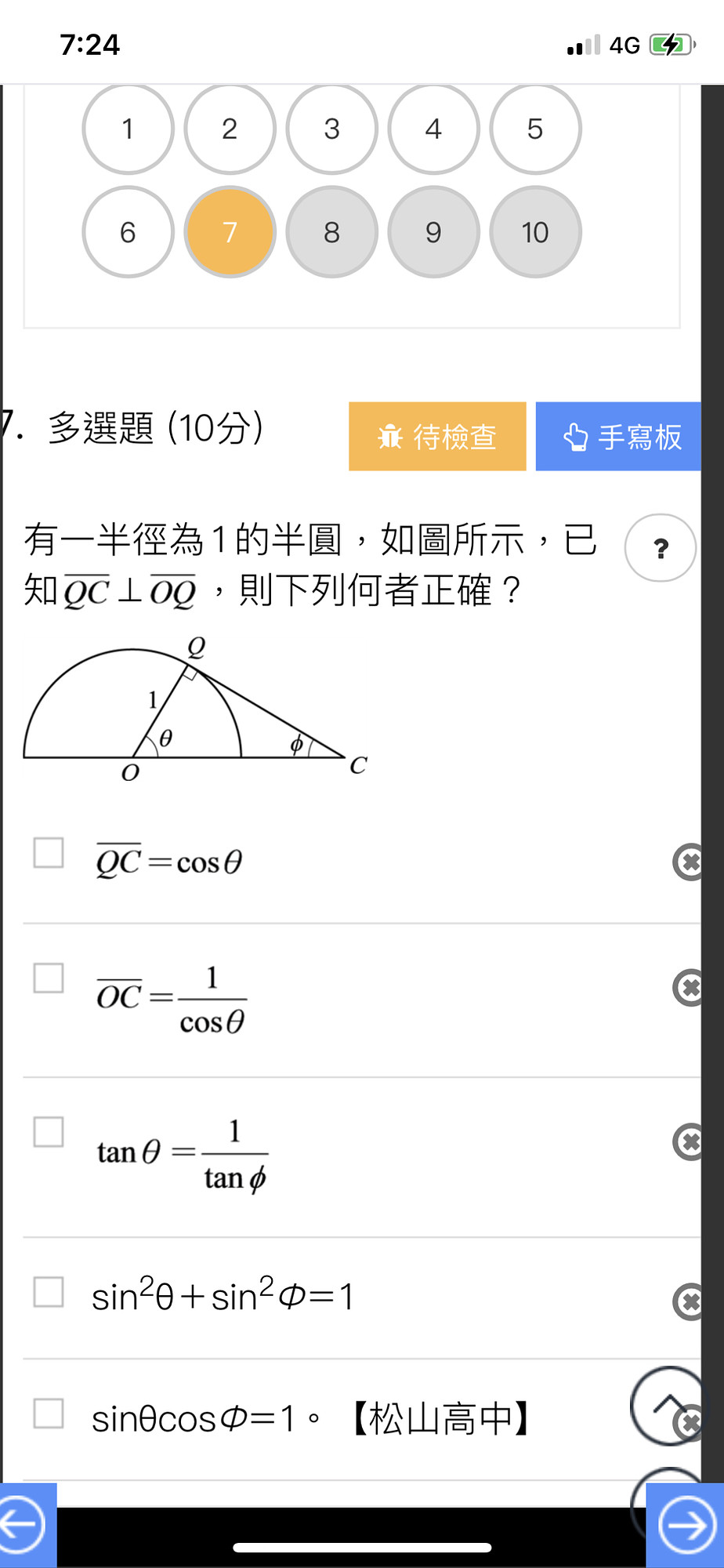Viewport: 724px width, 1568px height.
Task: Tap the scroll-to-top chevron button
Action: pos(667,1405)
